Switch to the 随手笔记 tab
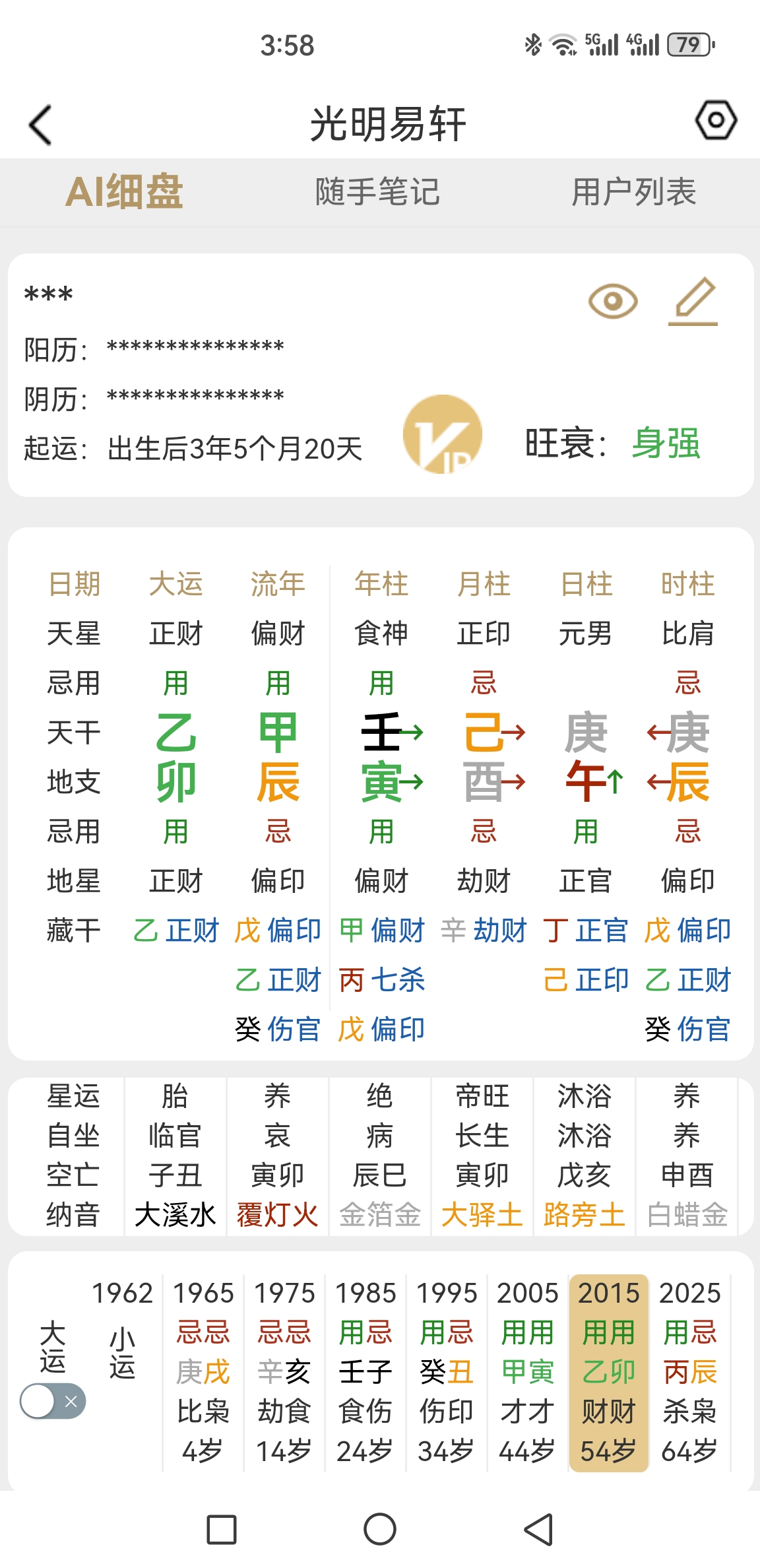Image resolution: width=760 pixels, height=1568 pixels. (x=377, y=192)
